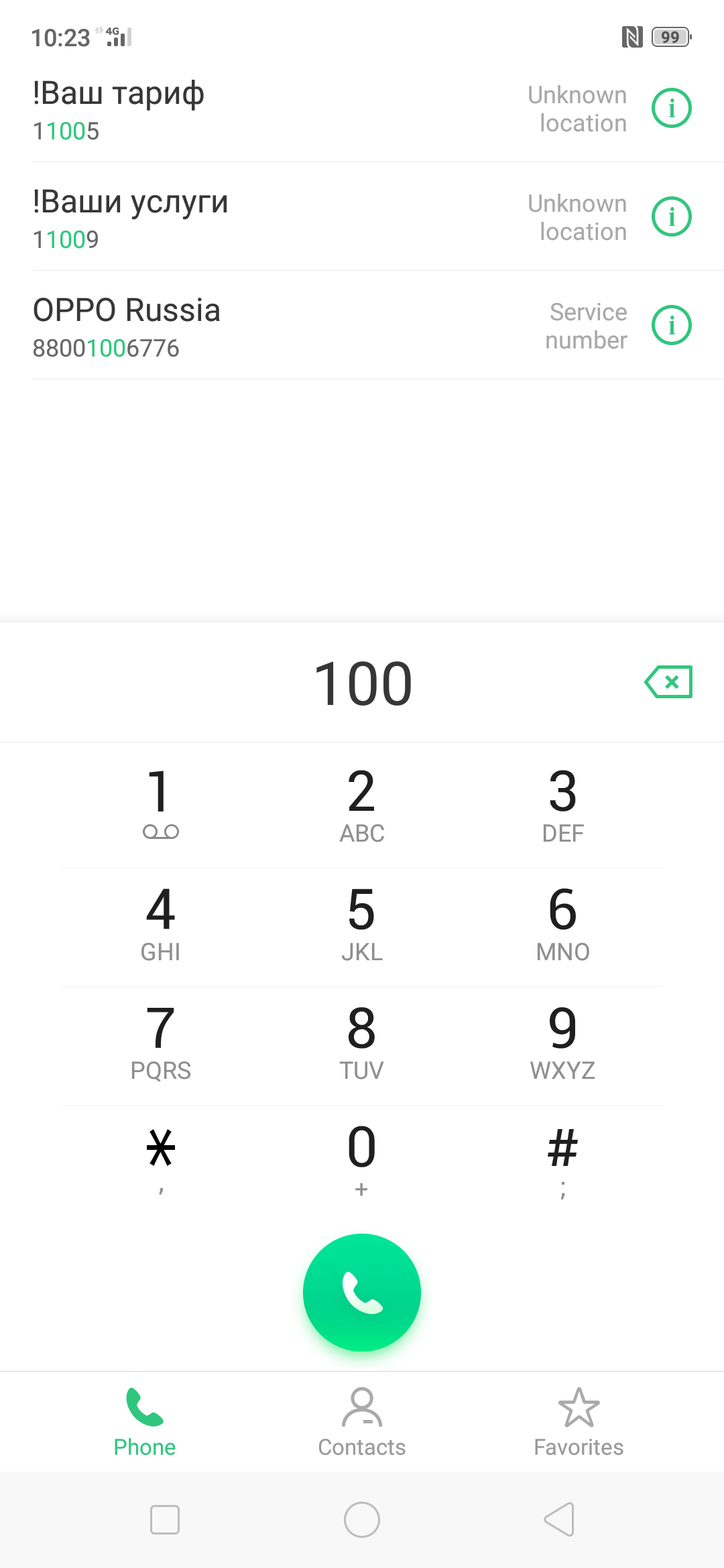Tap the 2 ABC key
This screenshot has width=724, height=1568.
(x=361, y=803)
